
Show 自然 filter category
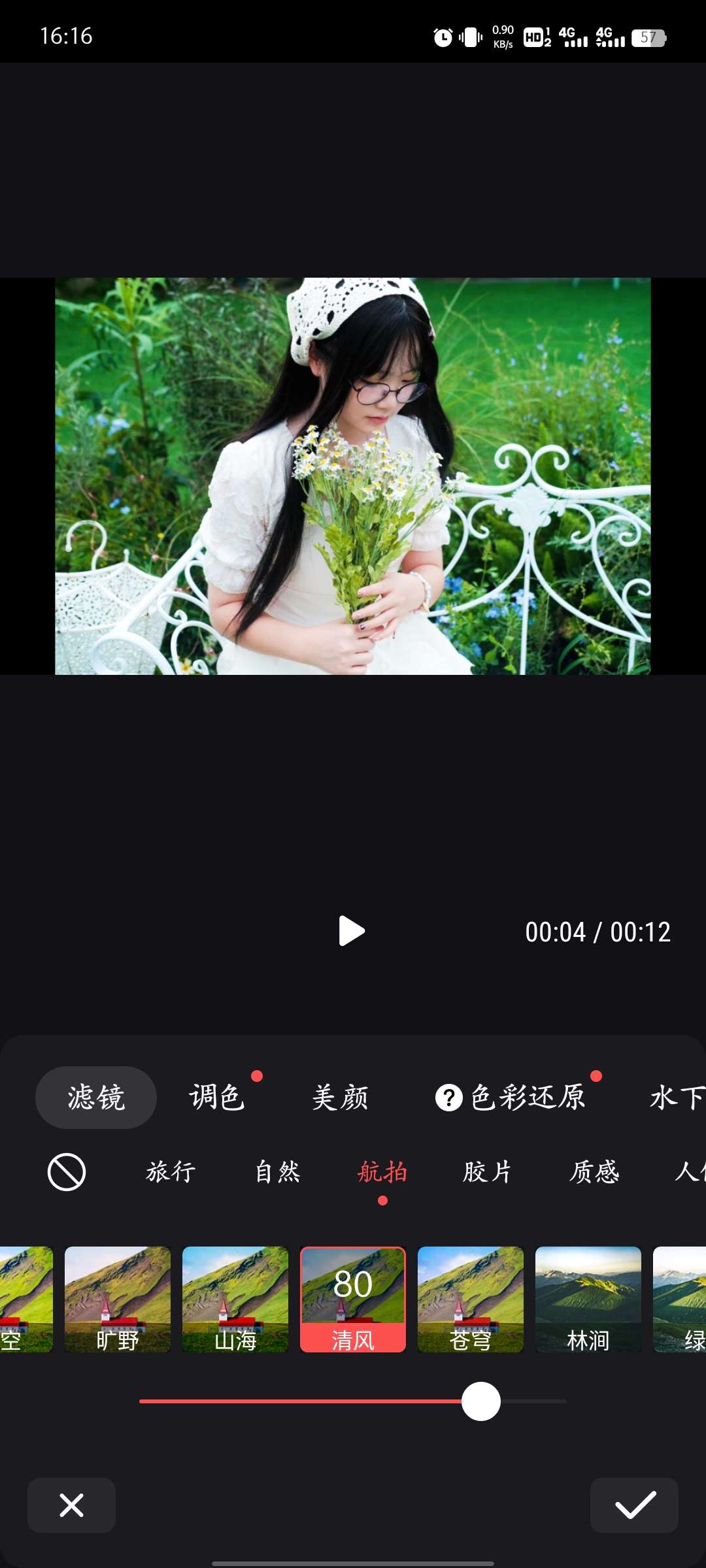point(277,1172)
